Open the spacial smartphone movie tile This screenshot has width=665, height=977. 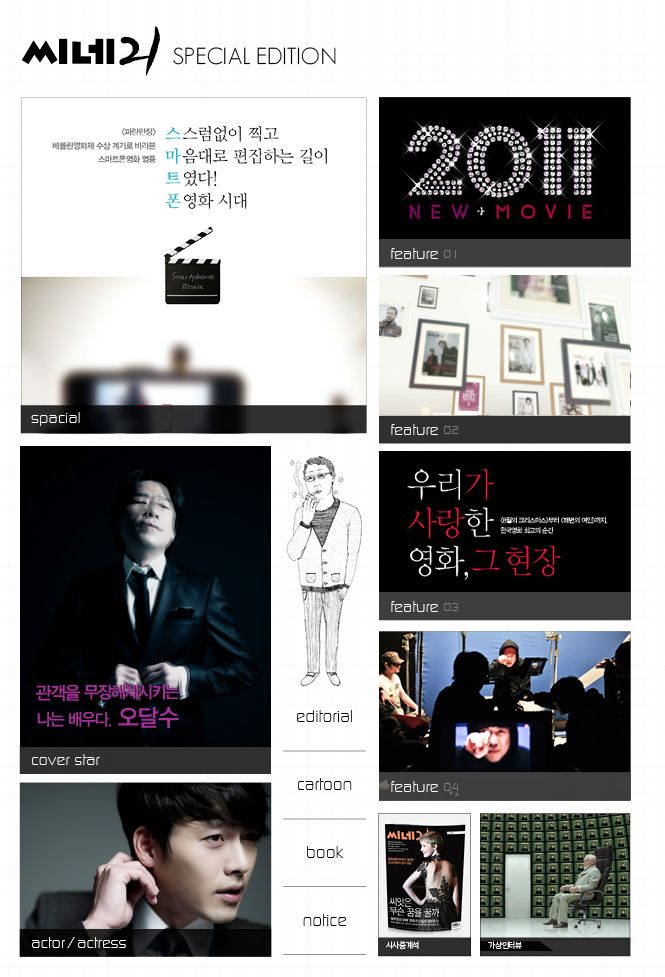click(x=193, y=265)
